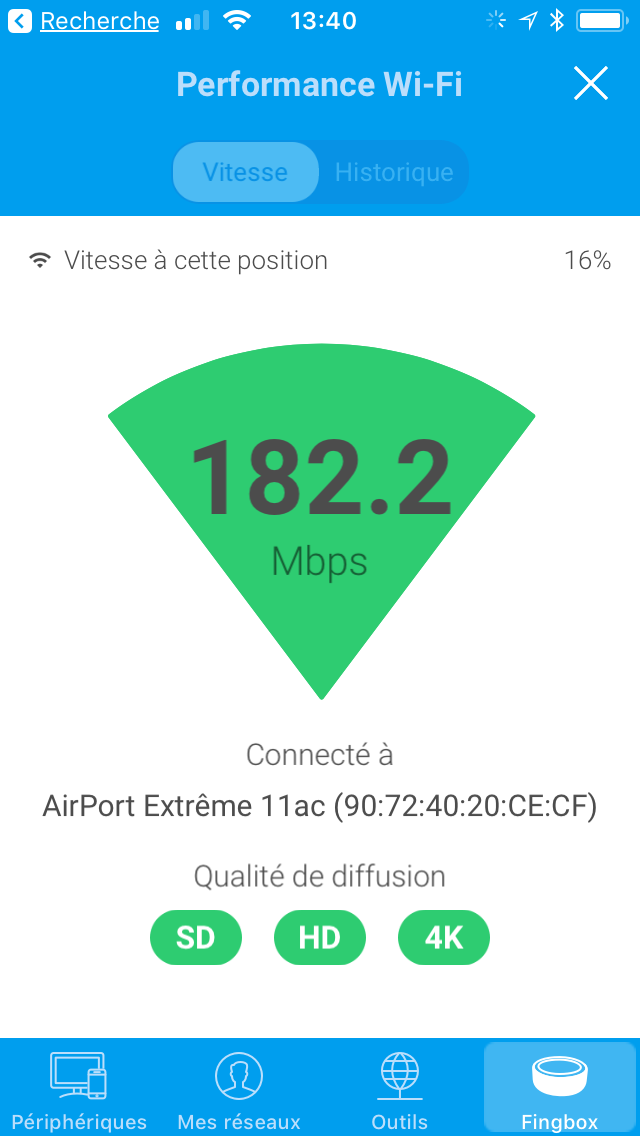Image resolution: width=640 pixels, height=1136 pixels.
Task: Select the Vitesse tab
Action: [245, 172]
